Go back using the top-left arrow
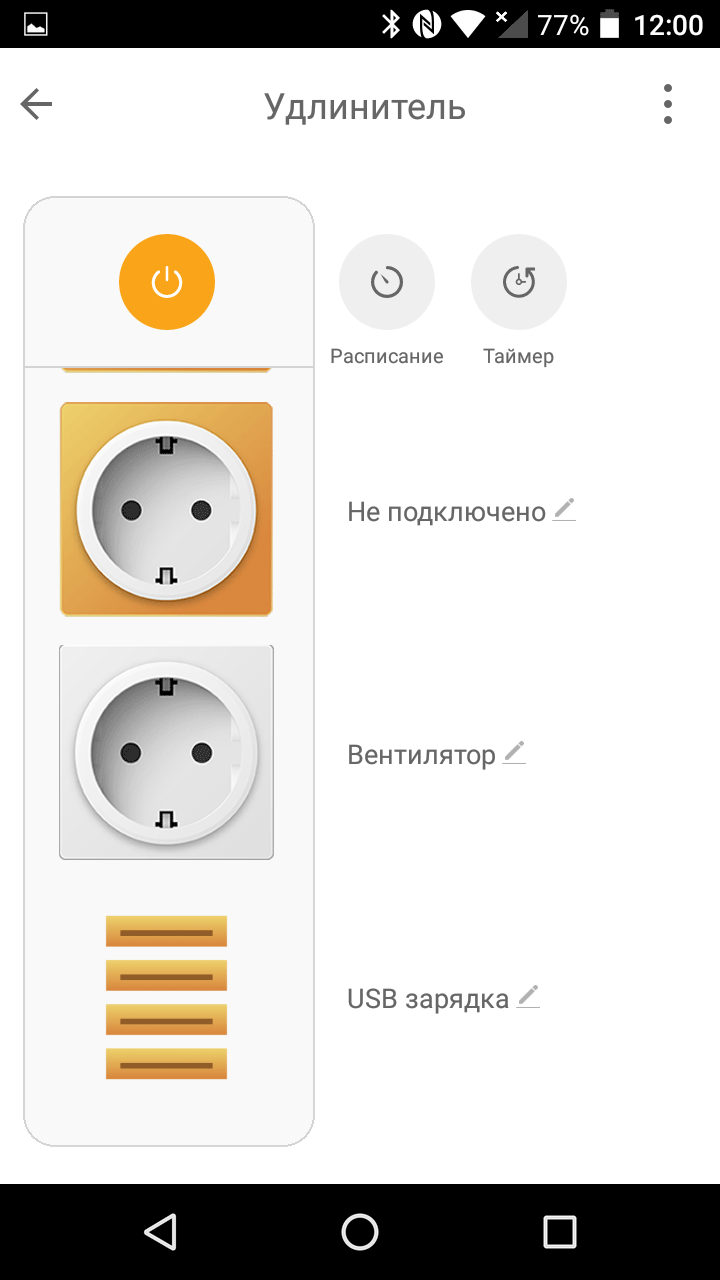720x1280 pixels. click(36, 104)
